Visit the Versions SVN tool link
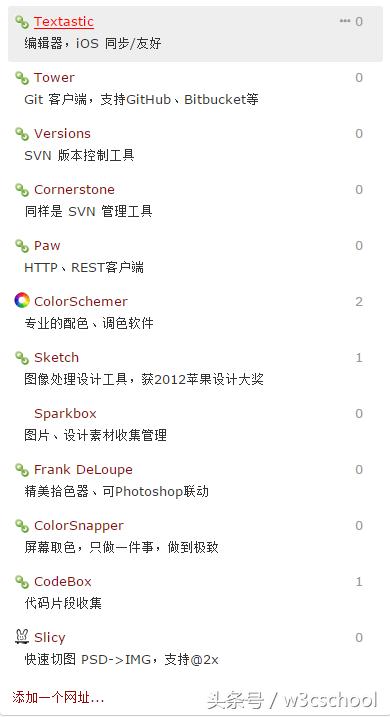This screenshot has width=390, height=717. pos(62,134)
